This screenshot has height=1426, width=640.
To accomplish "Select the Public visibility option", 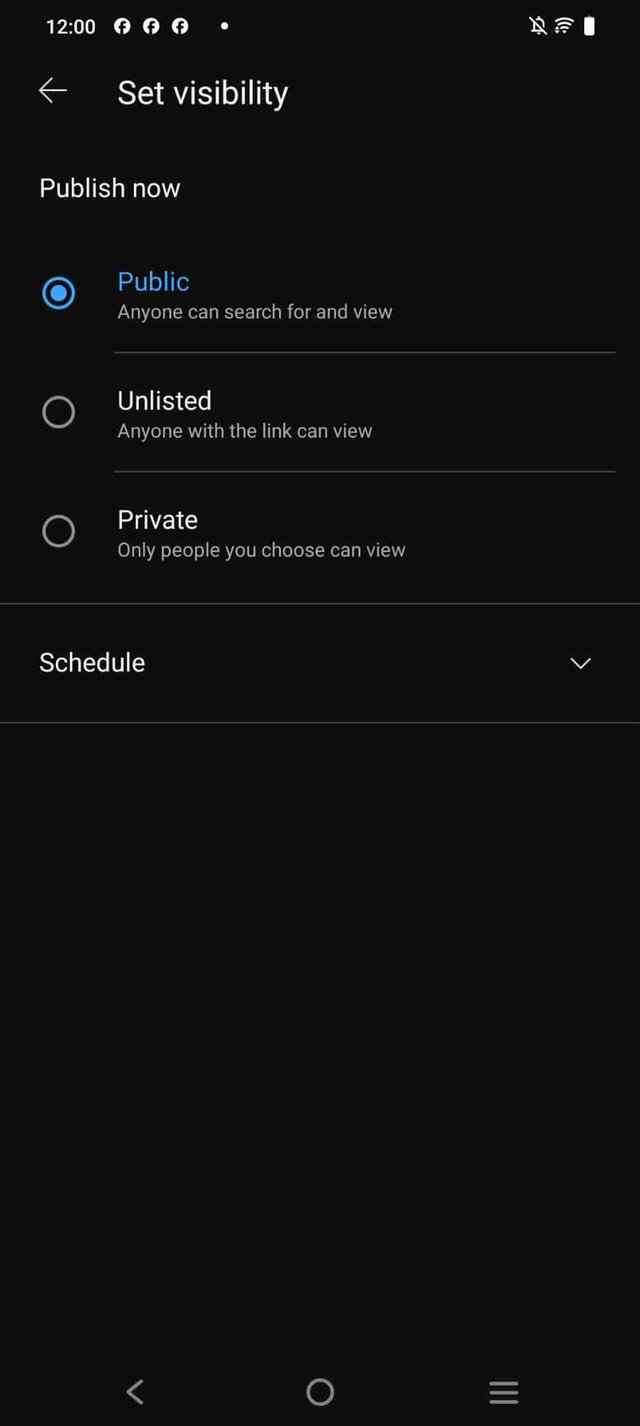I will [59, 294].
